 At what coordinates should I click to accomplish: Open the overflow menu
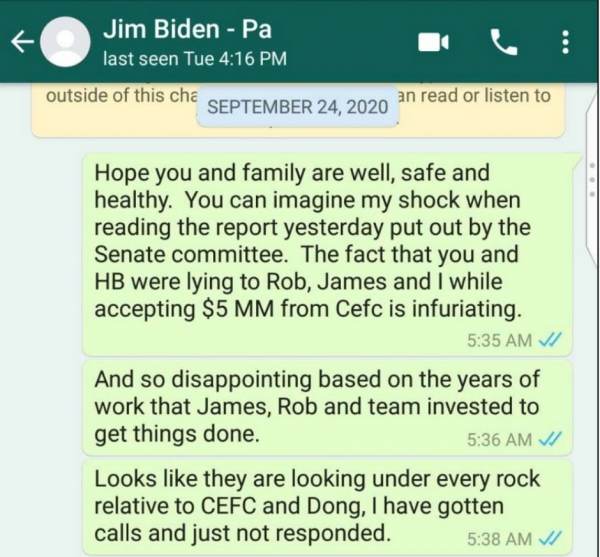(566, 42)
